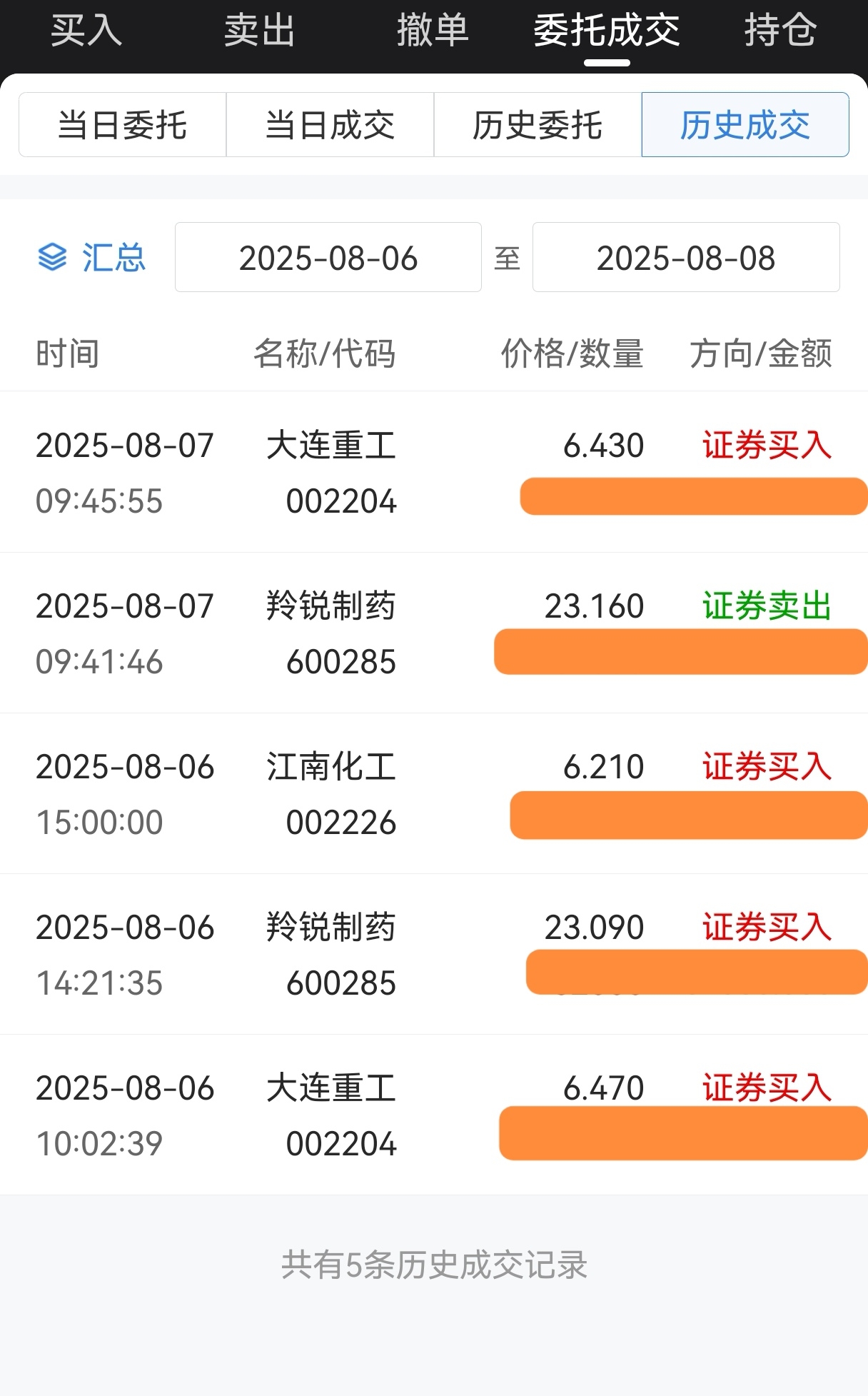The height and width of the screenshot is (1396, 868).
Task: Show 当日委托 orders
Action: coord(123,125)
